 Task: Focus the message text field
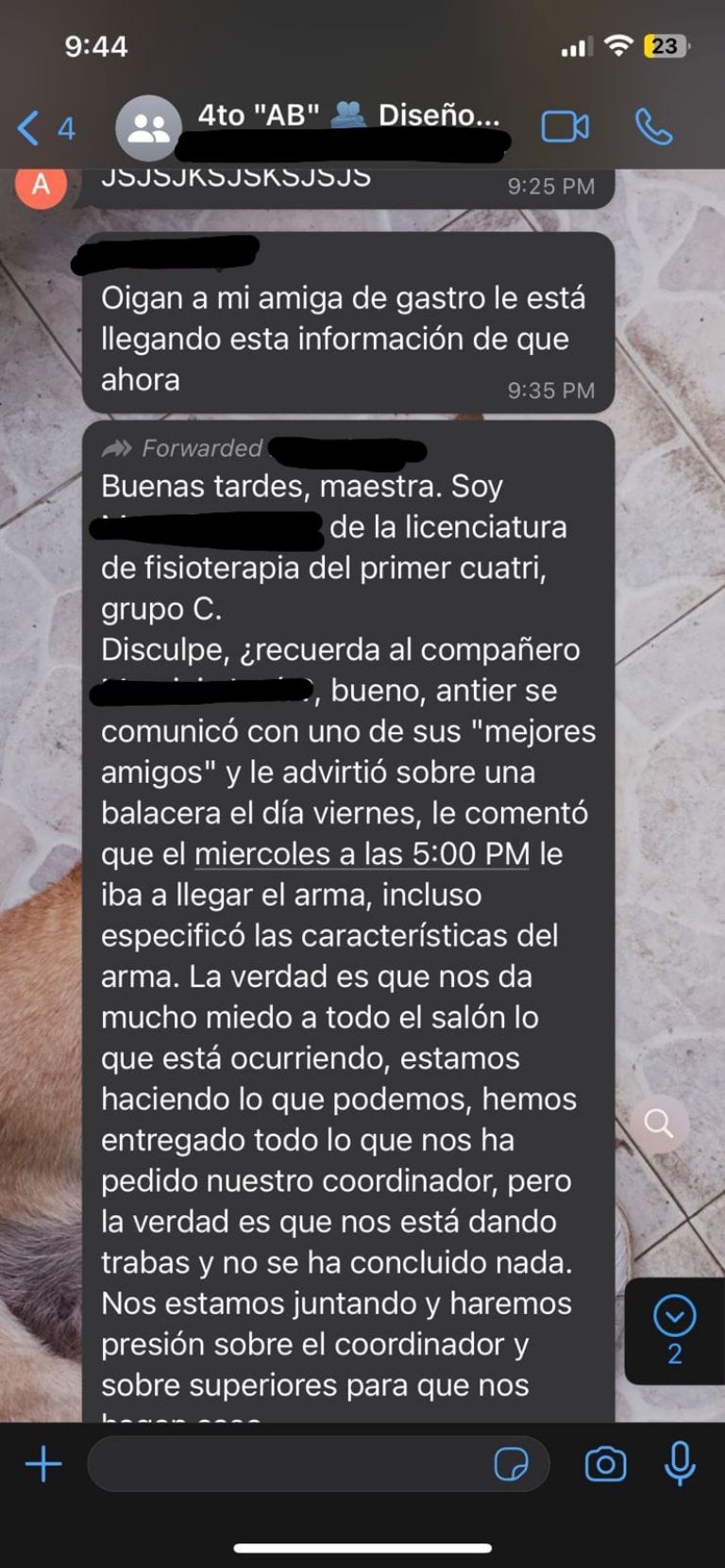283,1464
